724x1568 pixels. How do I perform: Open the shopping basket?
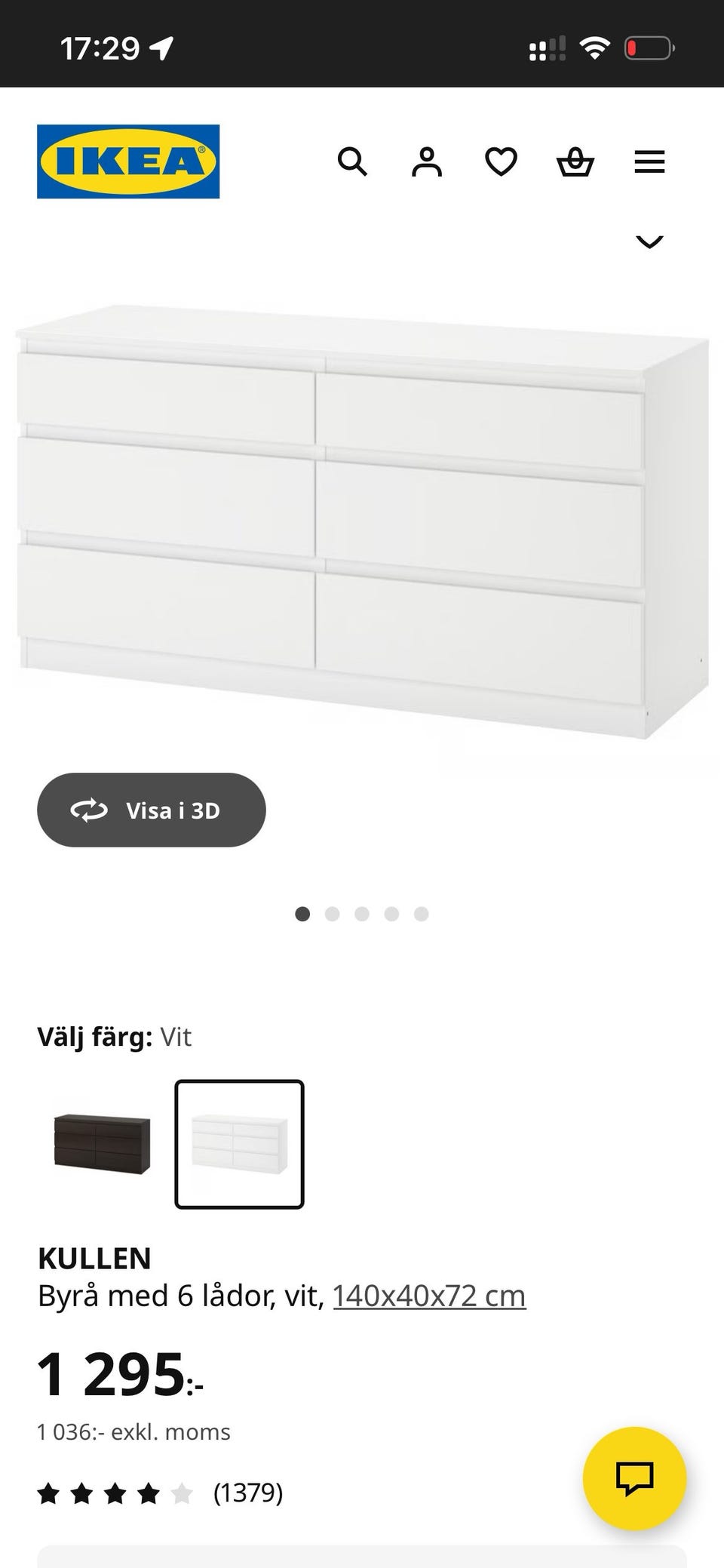click(x=575, y=161)
